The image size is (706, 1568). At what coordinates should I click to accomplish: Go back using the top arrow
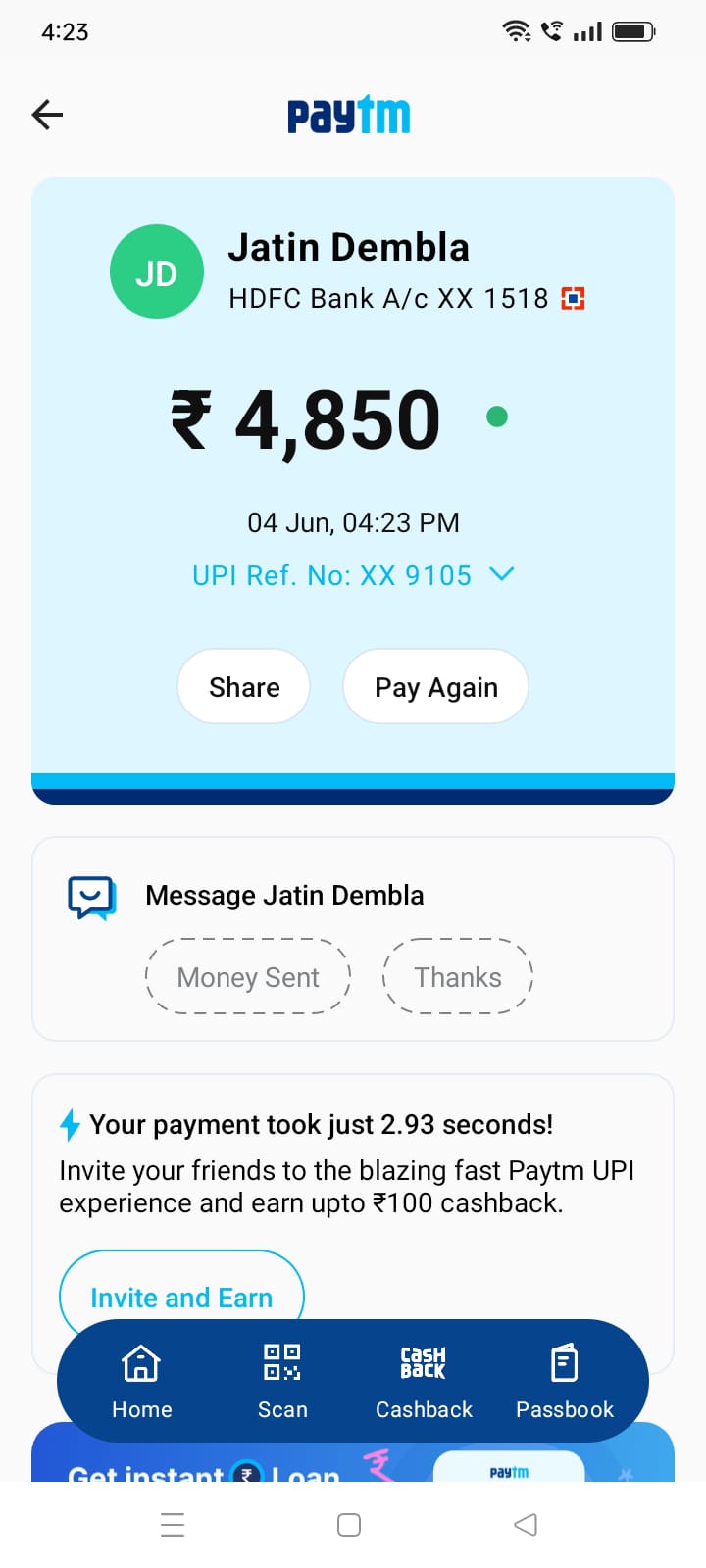47,115
